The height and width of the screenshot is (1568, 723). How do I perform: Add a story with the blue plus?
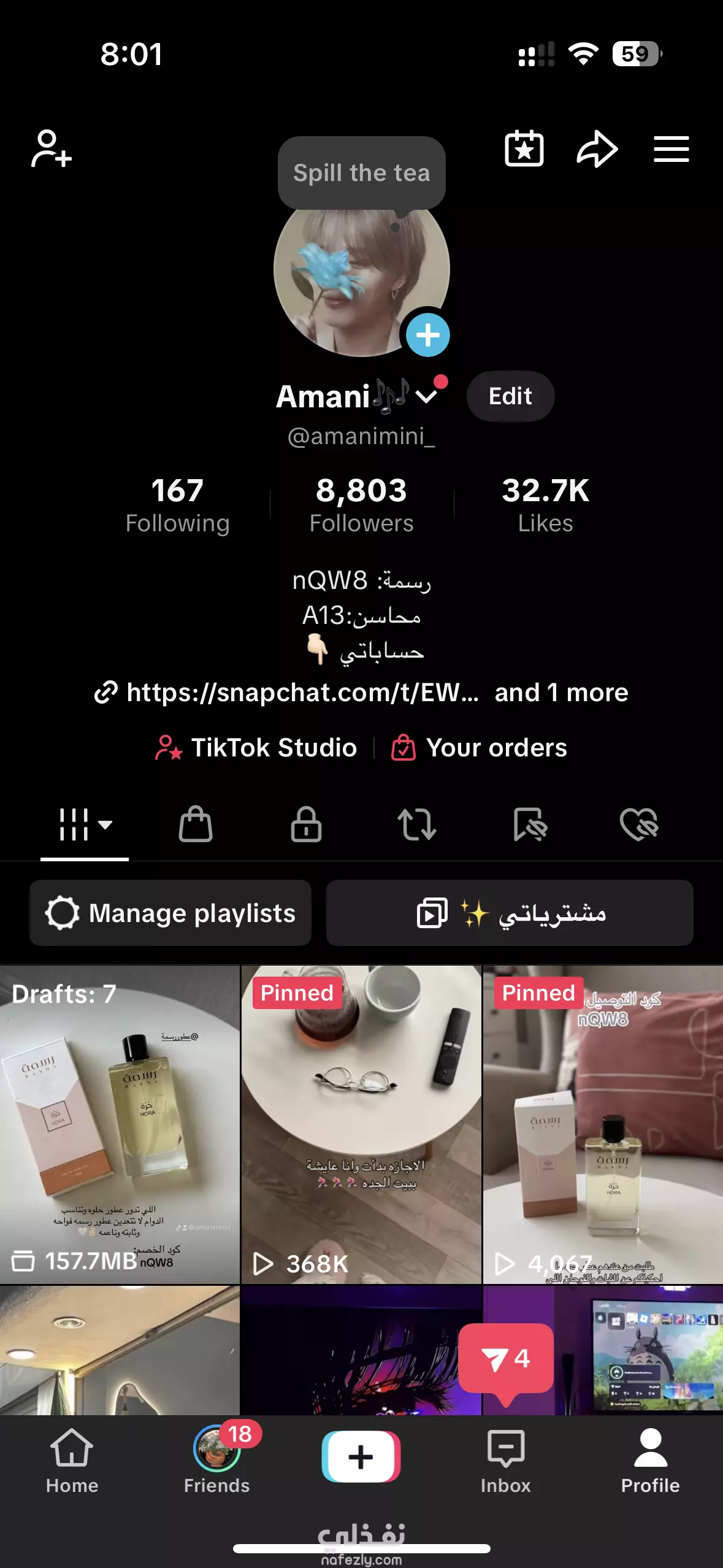click(427, 335)
